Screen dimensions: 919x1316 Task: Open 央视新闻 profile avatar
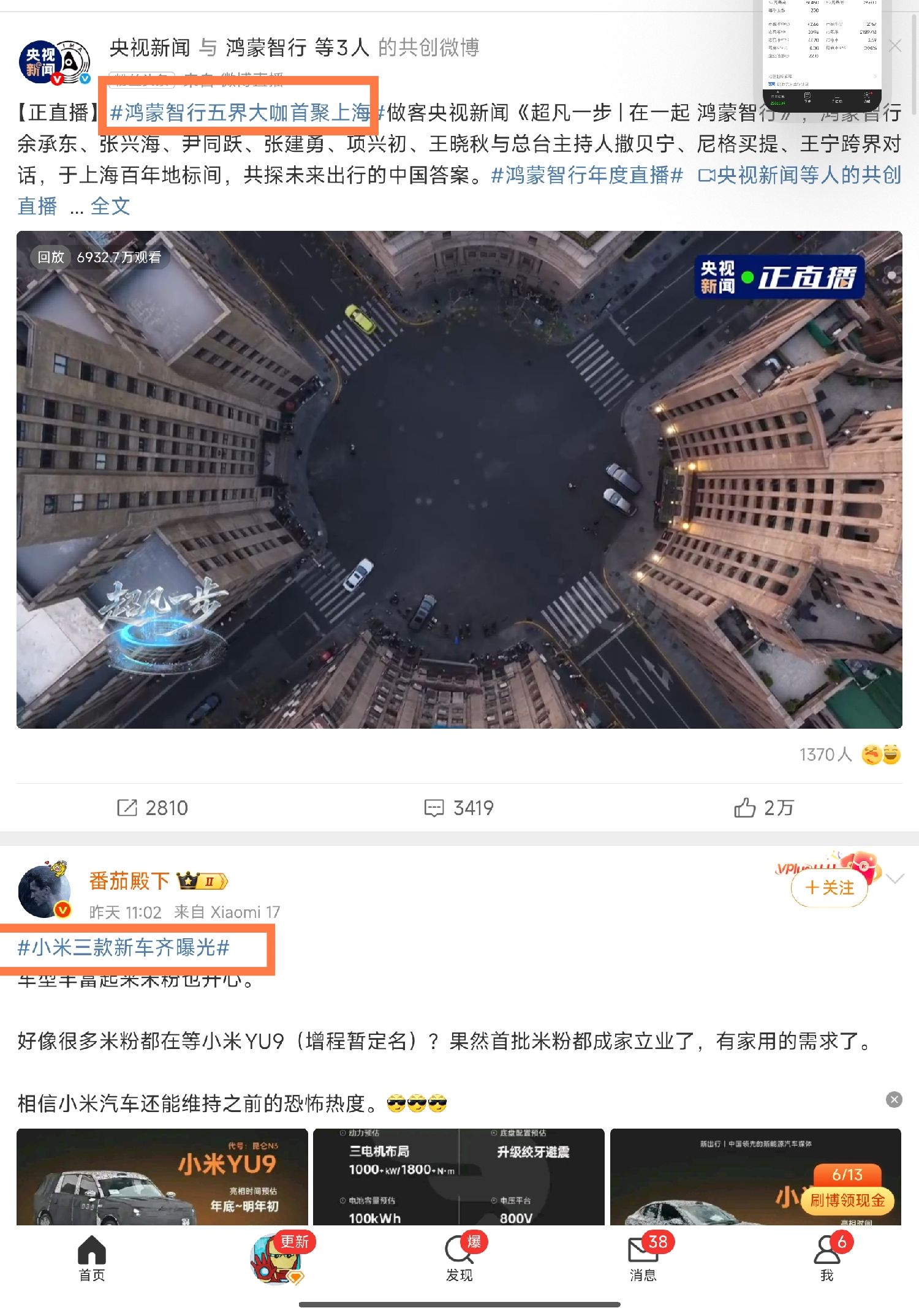click(40, 61)
